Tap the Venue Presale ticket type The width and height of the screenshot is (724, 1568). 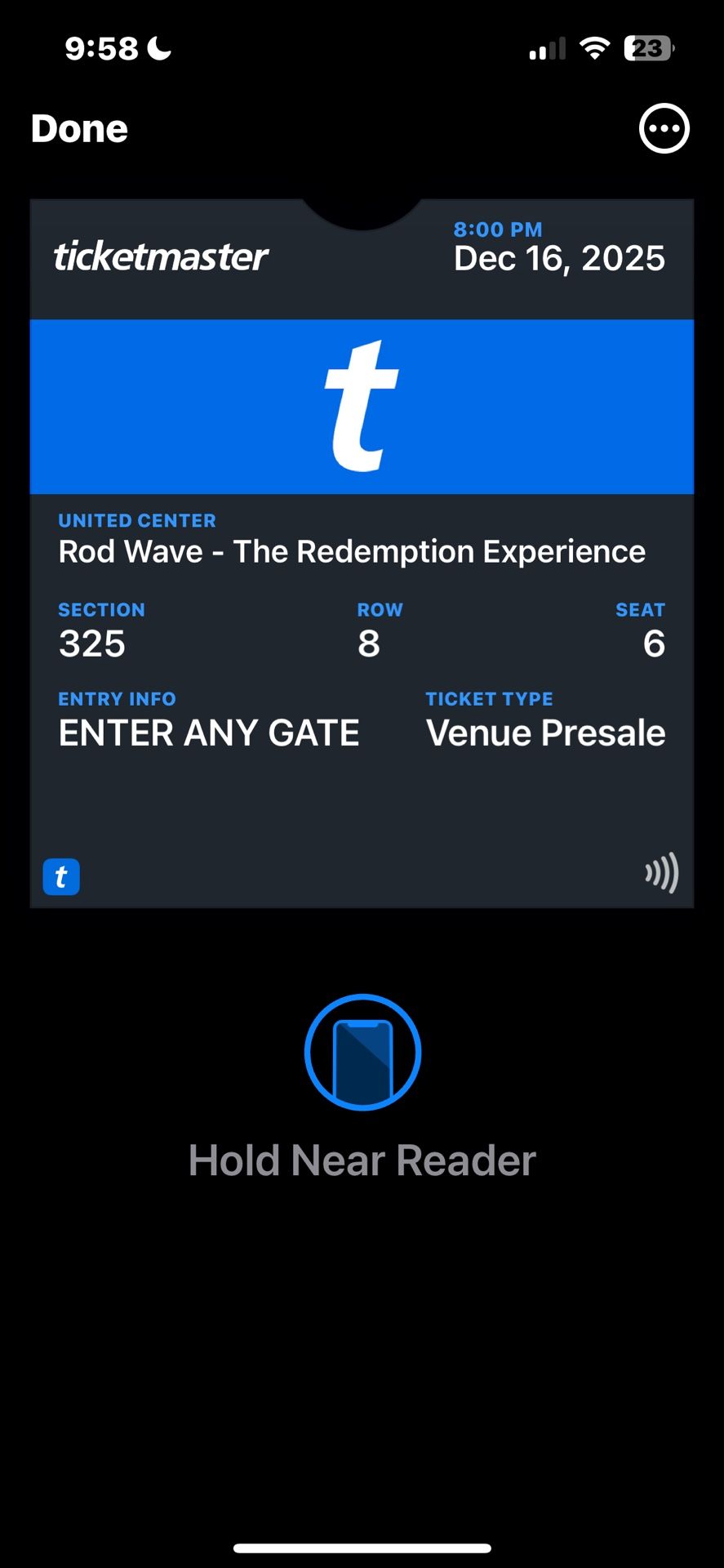[545, 732]
